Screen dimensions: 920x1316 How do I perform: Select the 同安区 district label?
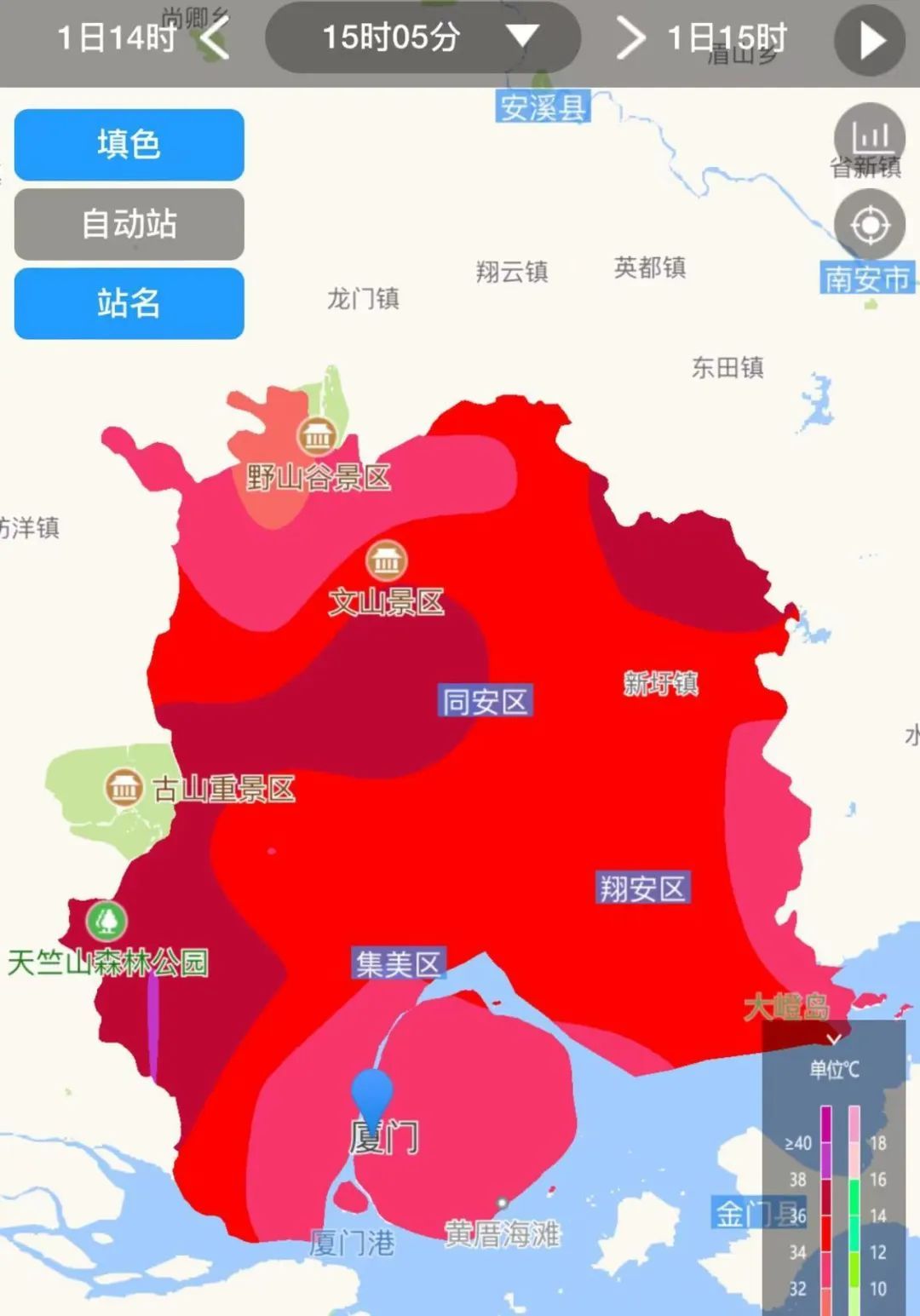[x=484, y=700]
